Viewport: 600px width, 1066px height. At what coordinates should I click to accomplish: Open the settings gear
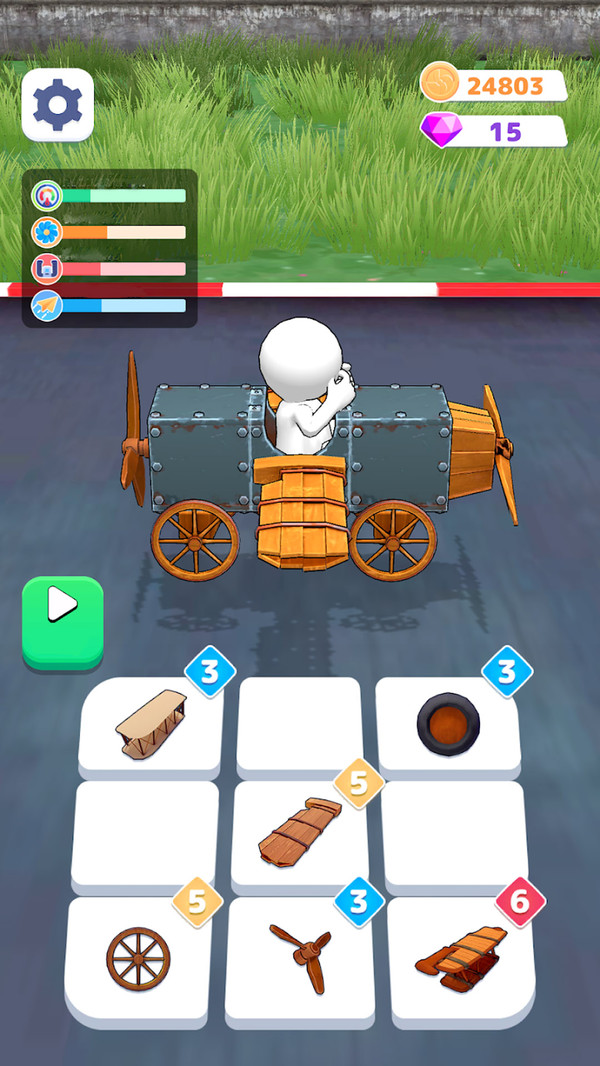[x=57, y=104]
